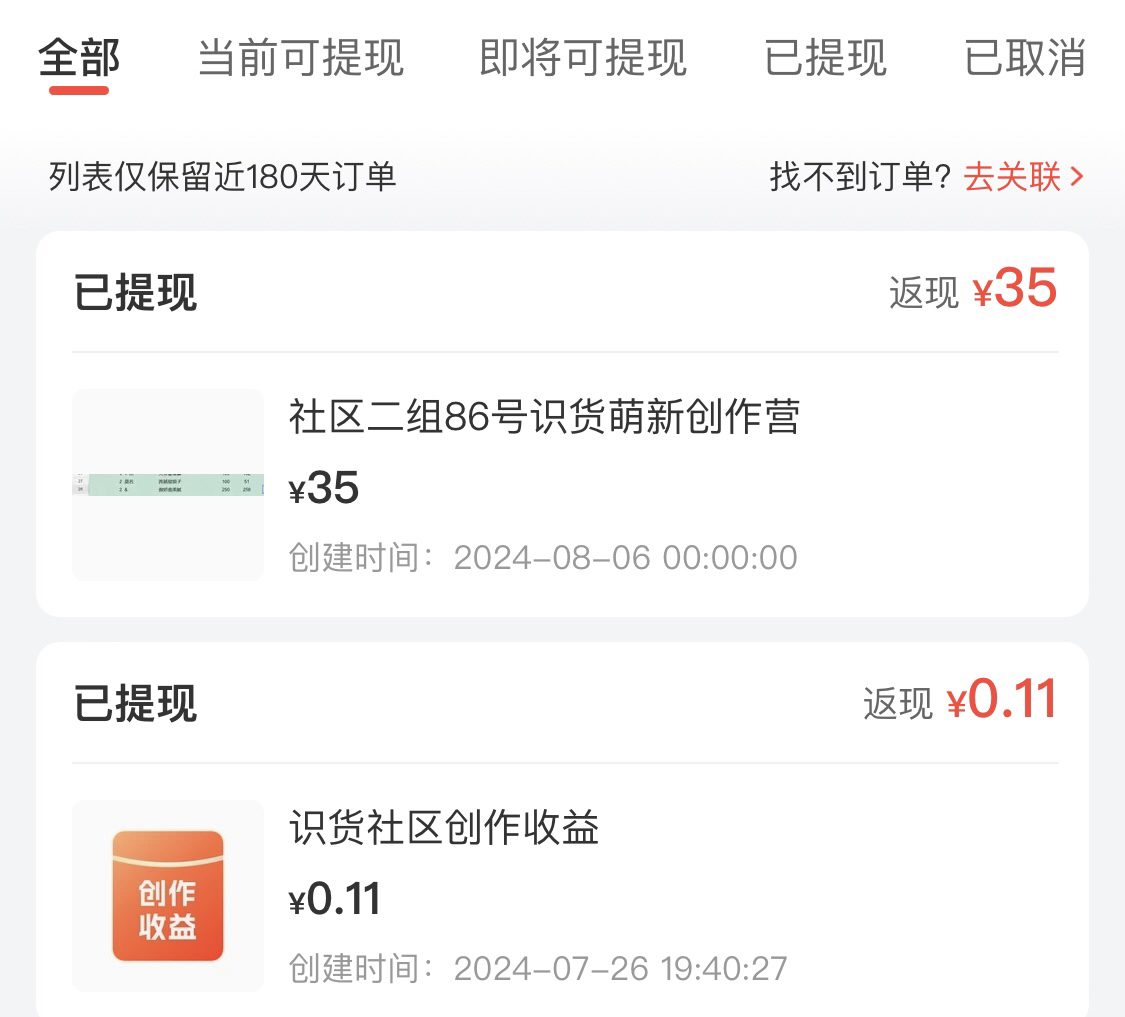The height and width of the screenshot is (1017, 1125).
Task: Open the 已提现 tab
Action: click(825, 58)
